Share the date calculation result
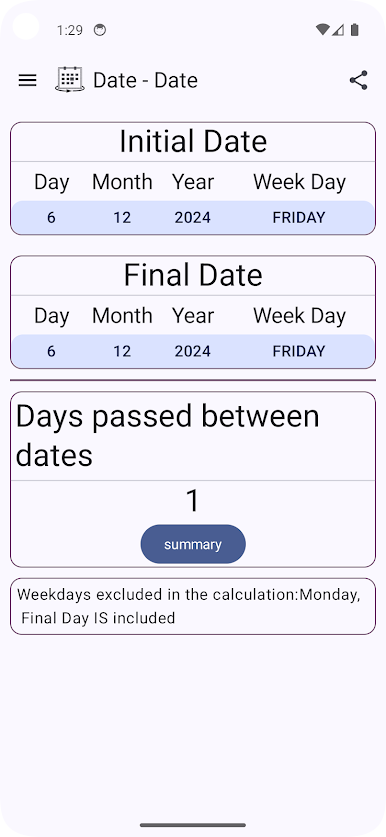386x837 pixels. tap(359, 81)
